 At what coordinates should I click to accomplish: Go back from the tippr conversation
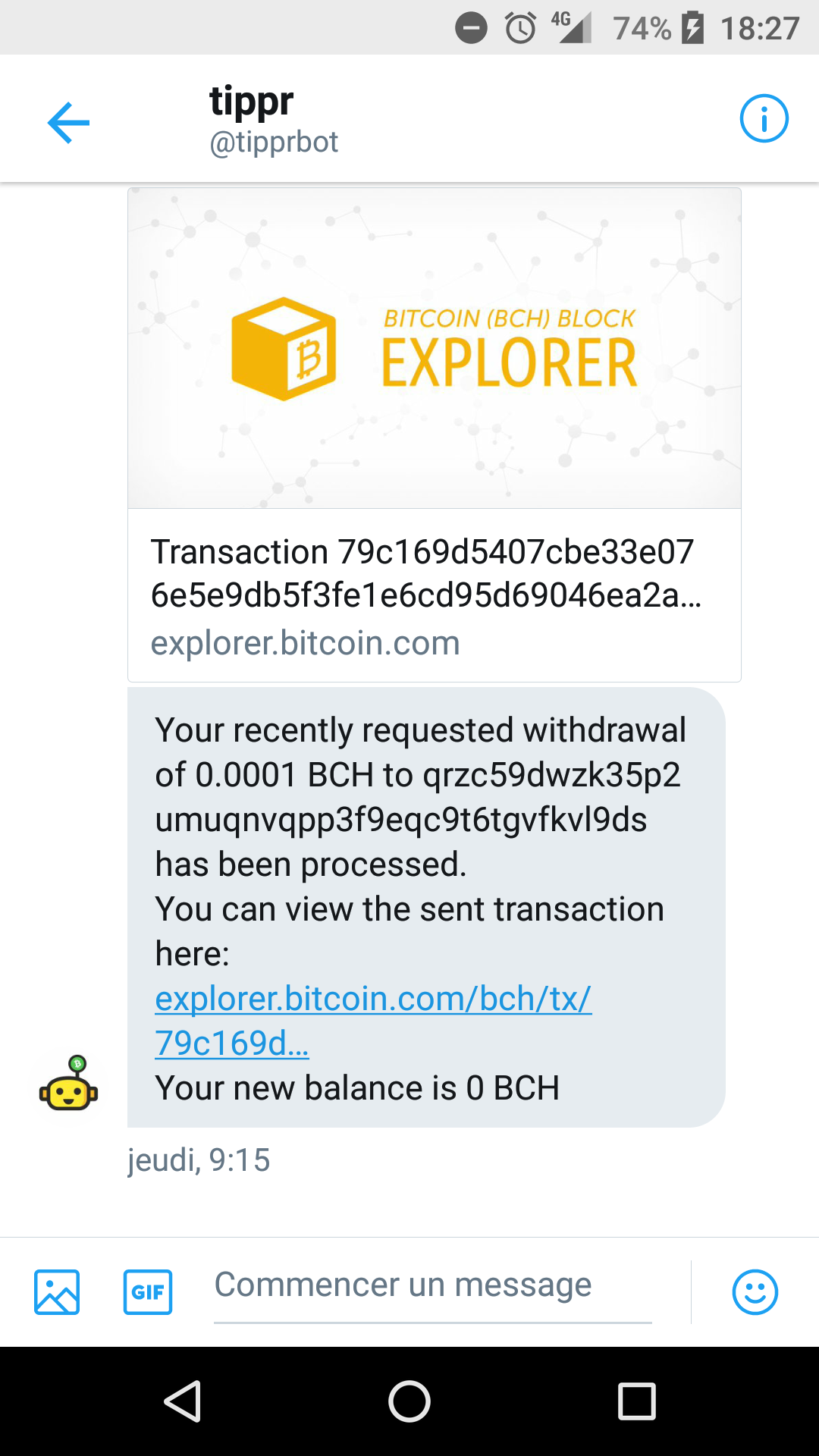(68, 122)
